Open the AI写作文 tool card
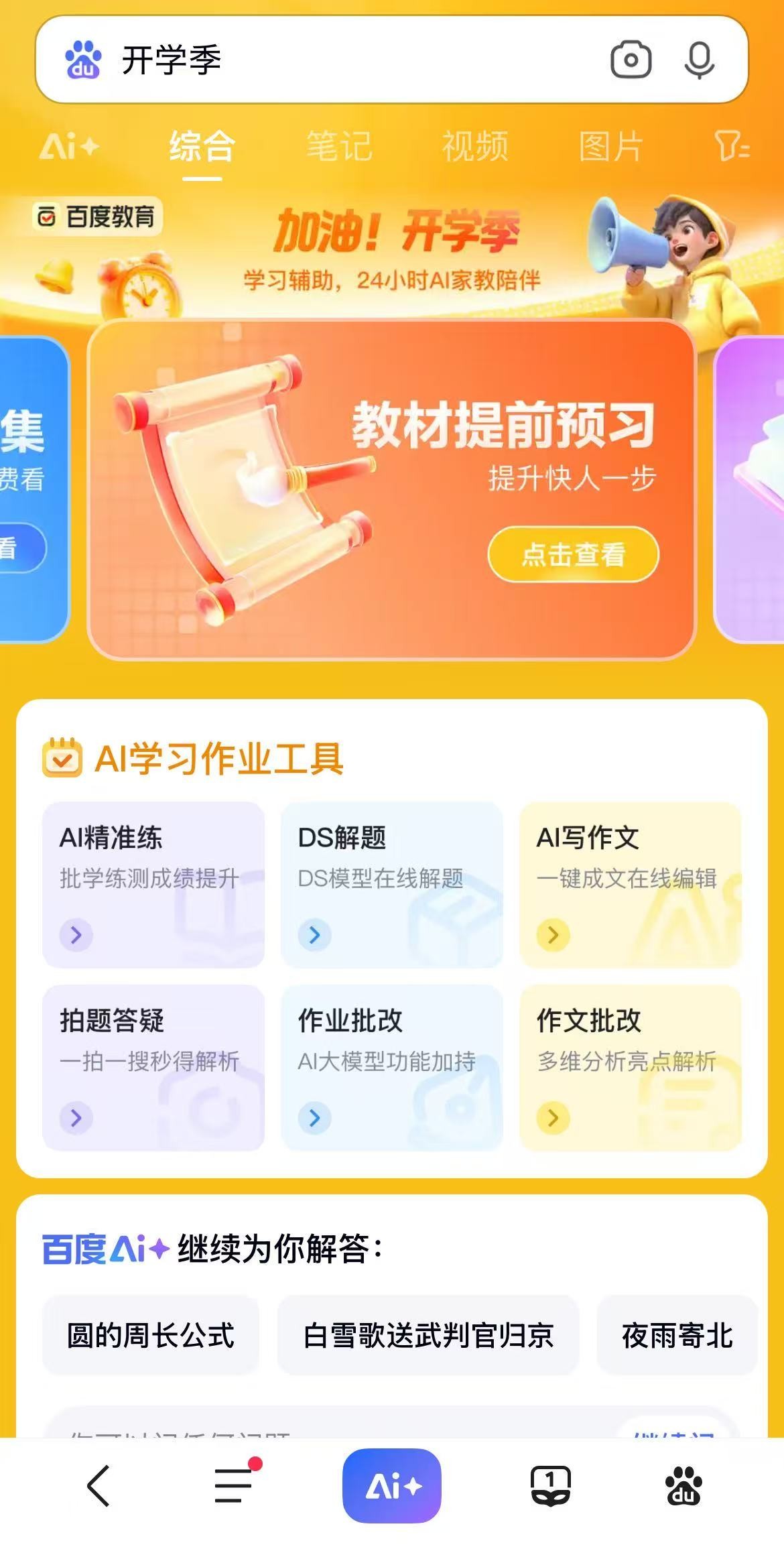This screenshot has width=784, height=1565. [630, 884]
